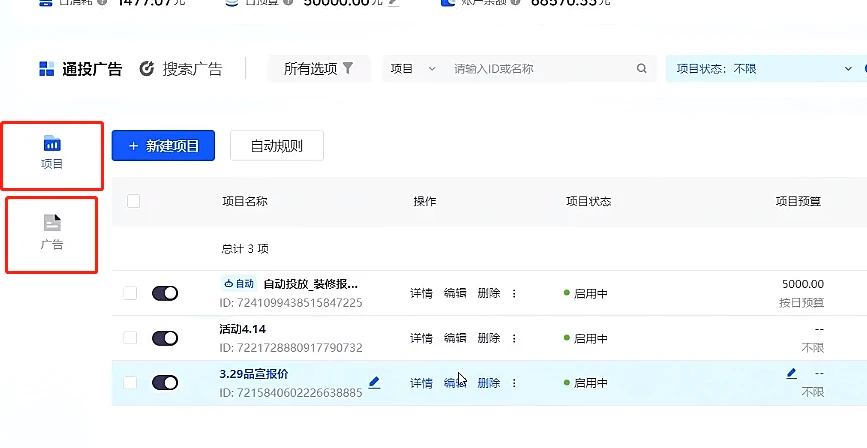Expand the 项目 search type dropdown

(413, 69)
